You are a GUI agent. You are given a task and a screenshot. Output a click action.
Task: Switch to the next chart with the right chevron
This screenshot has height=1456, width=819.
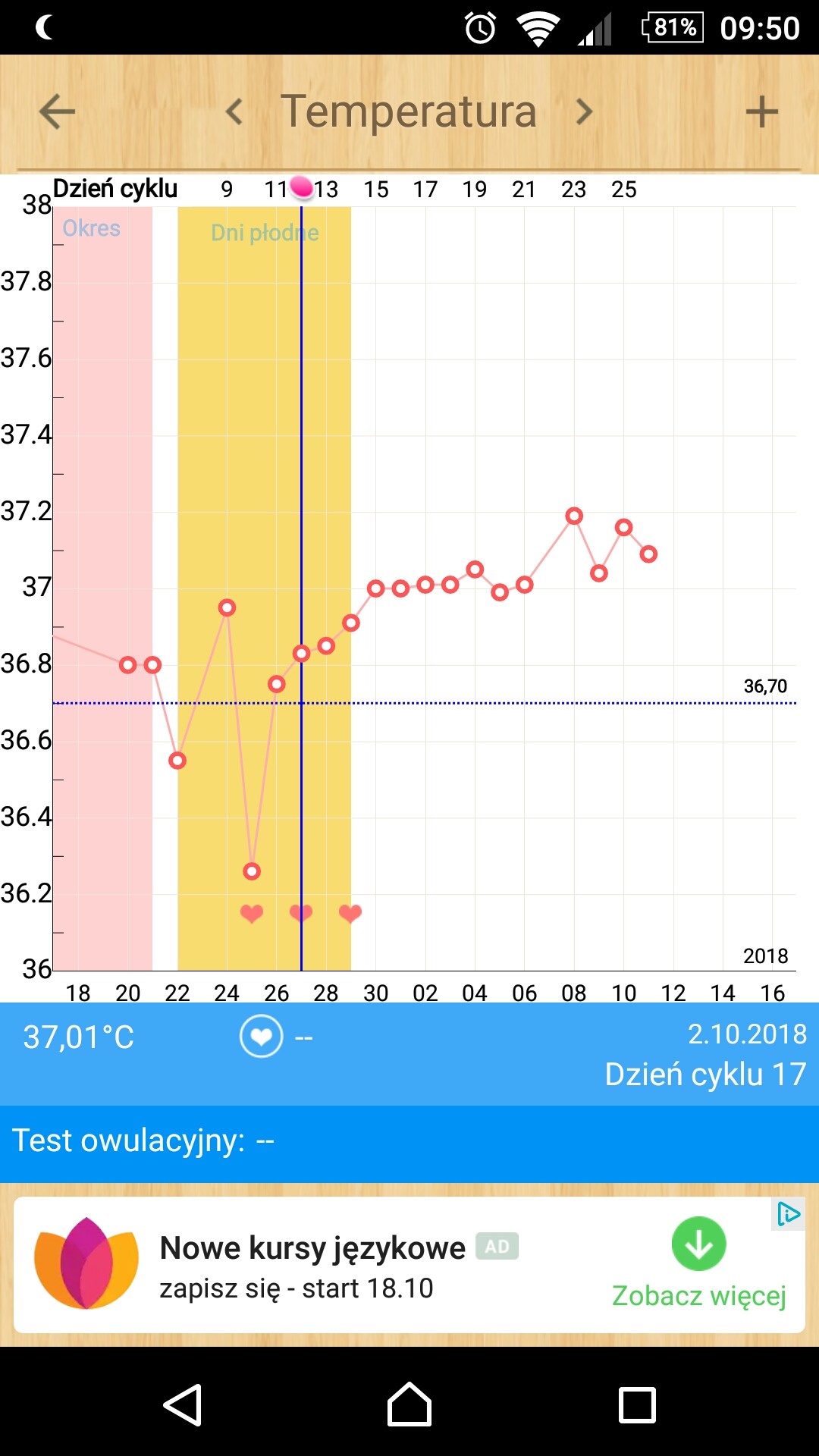584,112
